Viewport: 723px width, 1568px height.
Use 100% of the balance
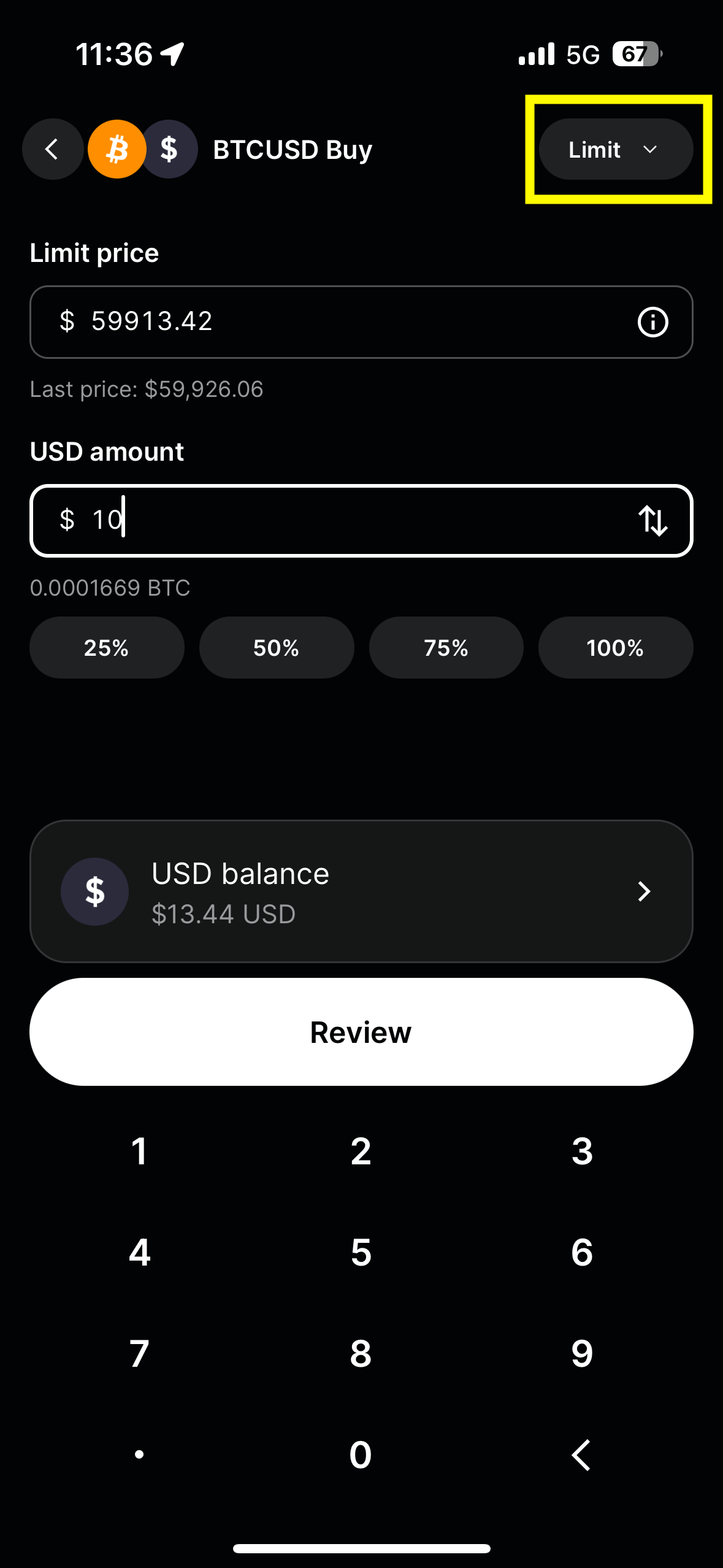[x=616, y=647]
